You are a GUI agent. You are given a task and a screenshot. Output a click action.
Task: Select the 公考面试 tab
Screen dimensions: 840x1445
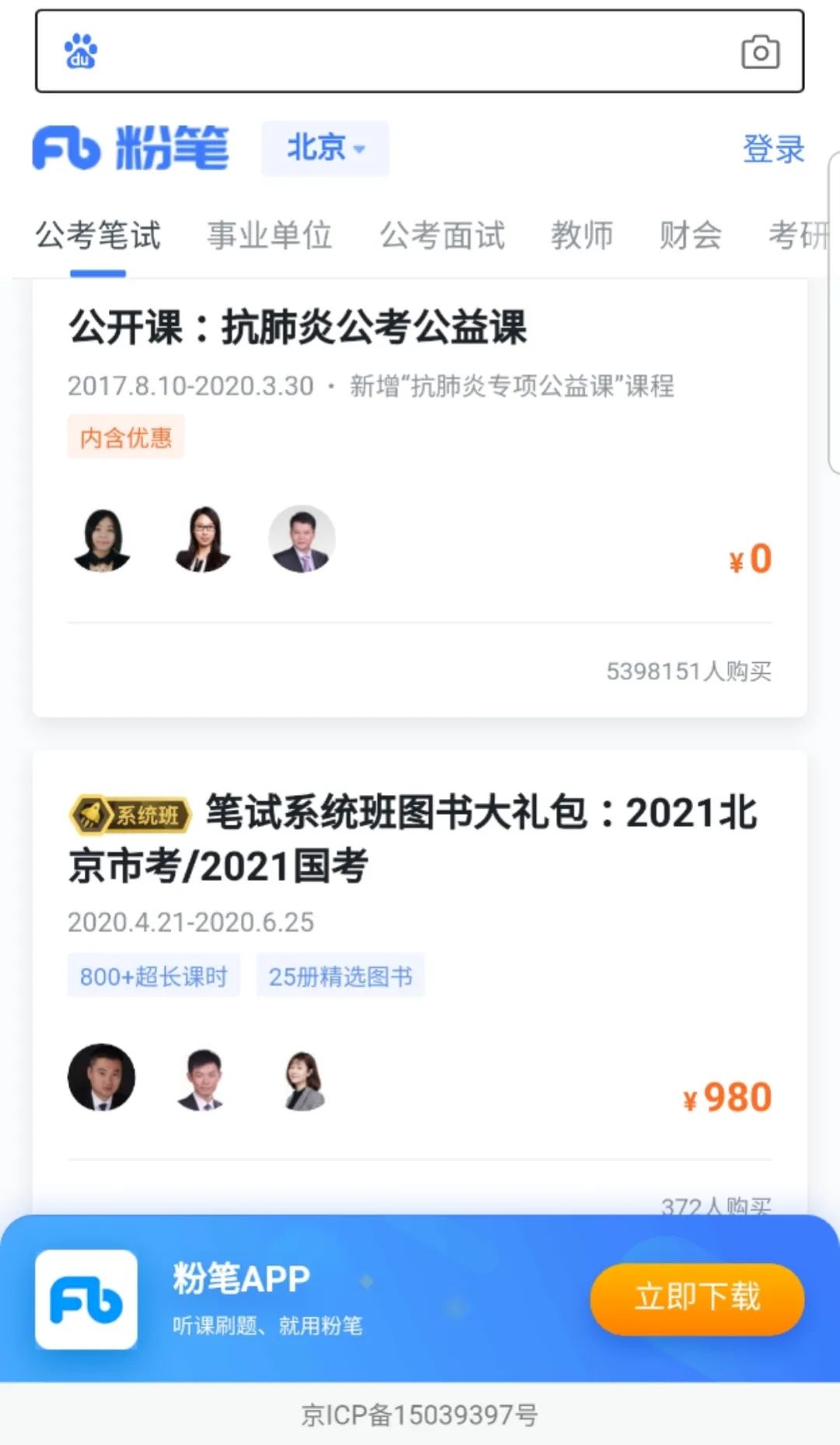[x=442, y=235]
